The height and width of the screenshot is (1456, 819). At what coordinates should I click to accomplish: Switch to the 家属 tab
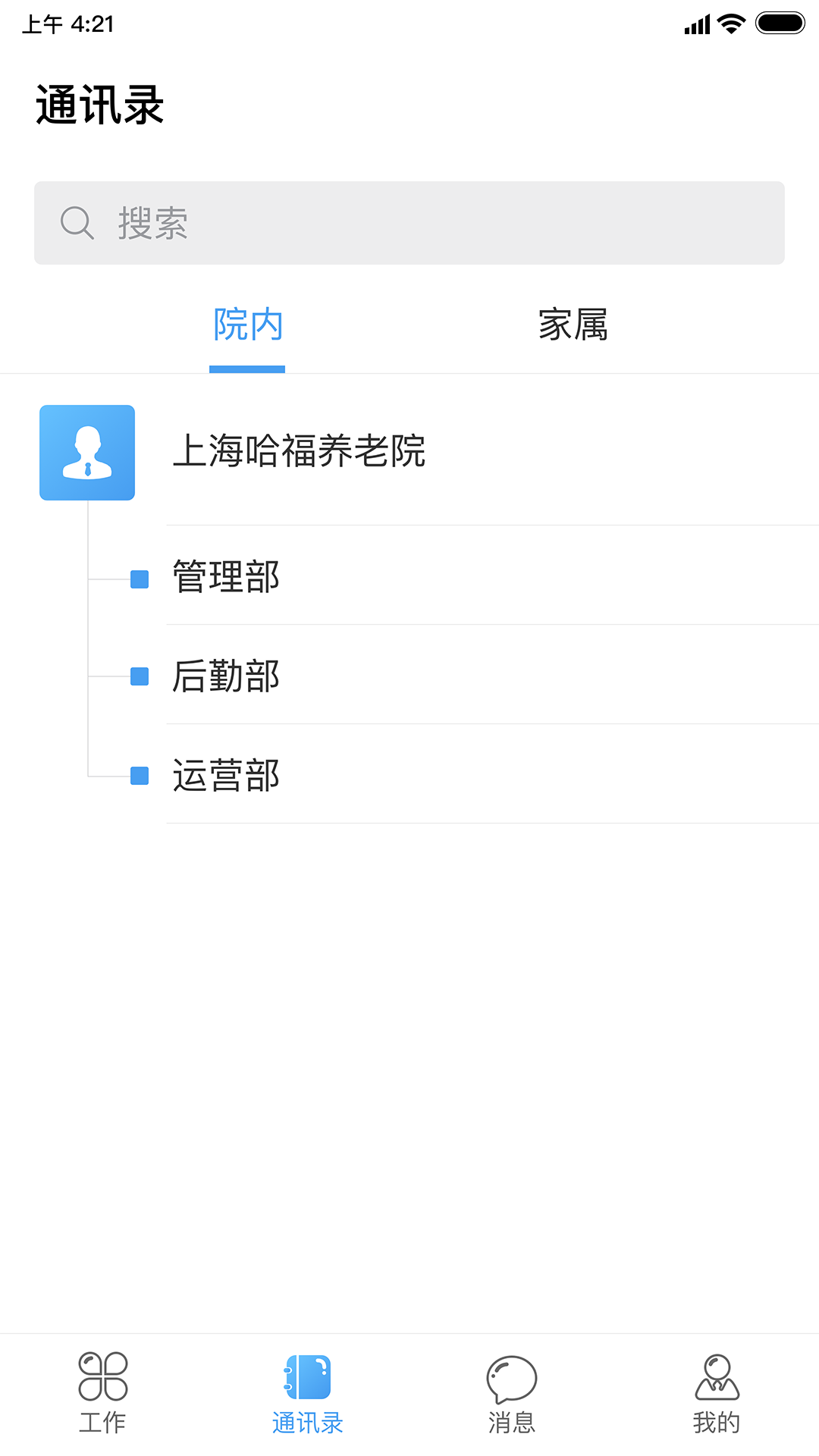573,325
